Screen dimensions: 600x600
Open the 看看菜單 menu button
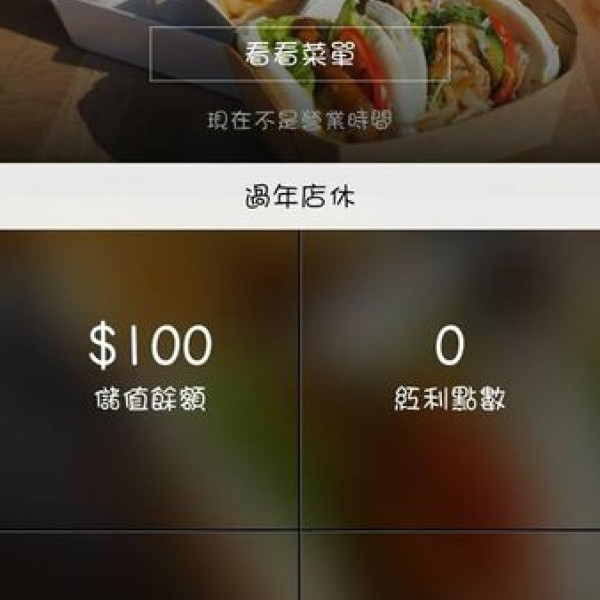click(299, 53)
